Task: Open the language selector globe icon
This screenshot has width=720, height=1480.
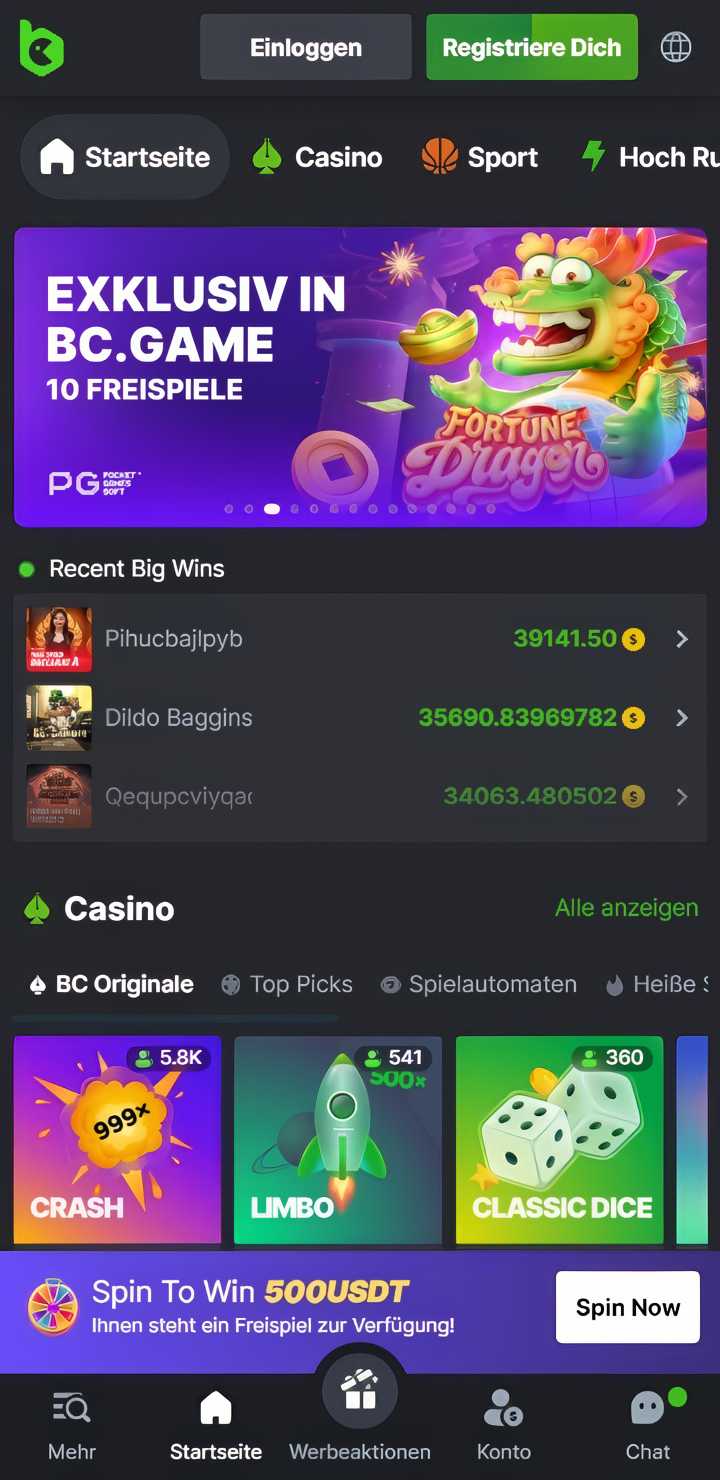Action: pyautogui.click(x=676, y=46)
